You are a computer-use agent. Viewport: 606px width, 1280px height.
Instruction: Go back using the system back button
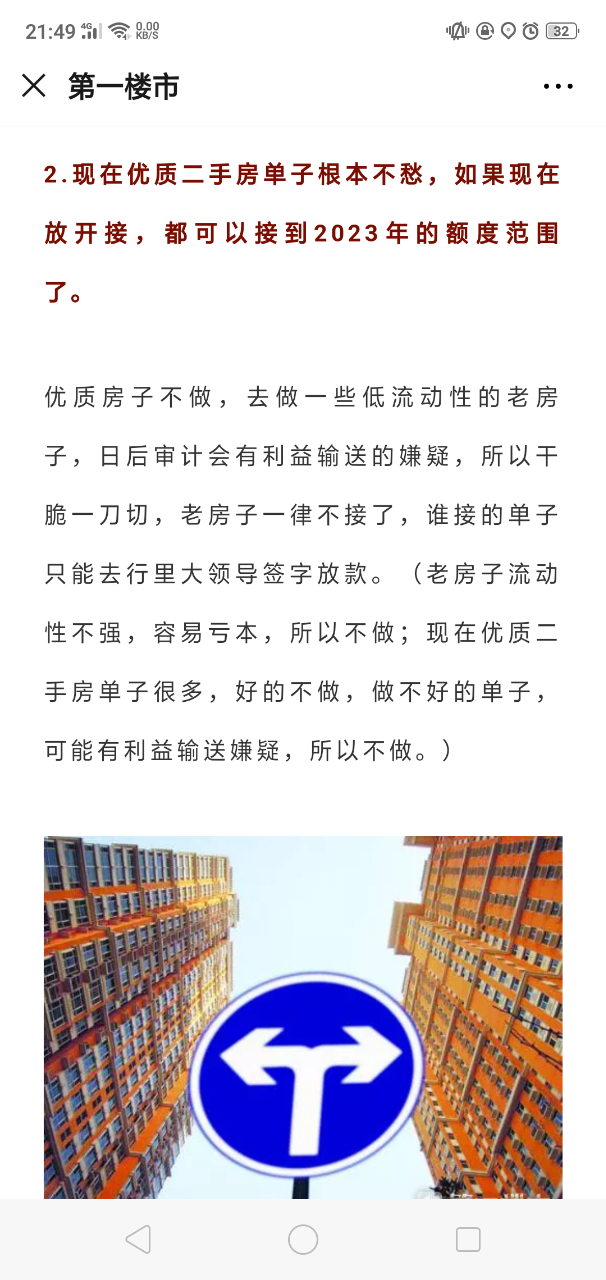[138, 1240]
